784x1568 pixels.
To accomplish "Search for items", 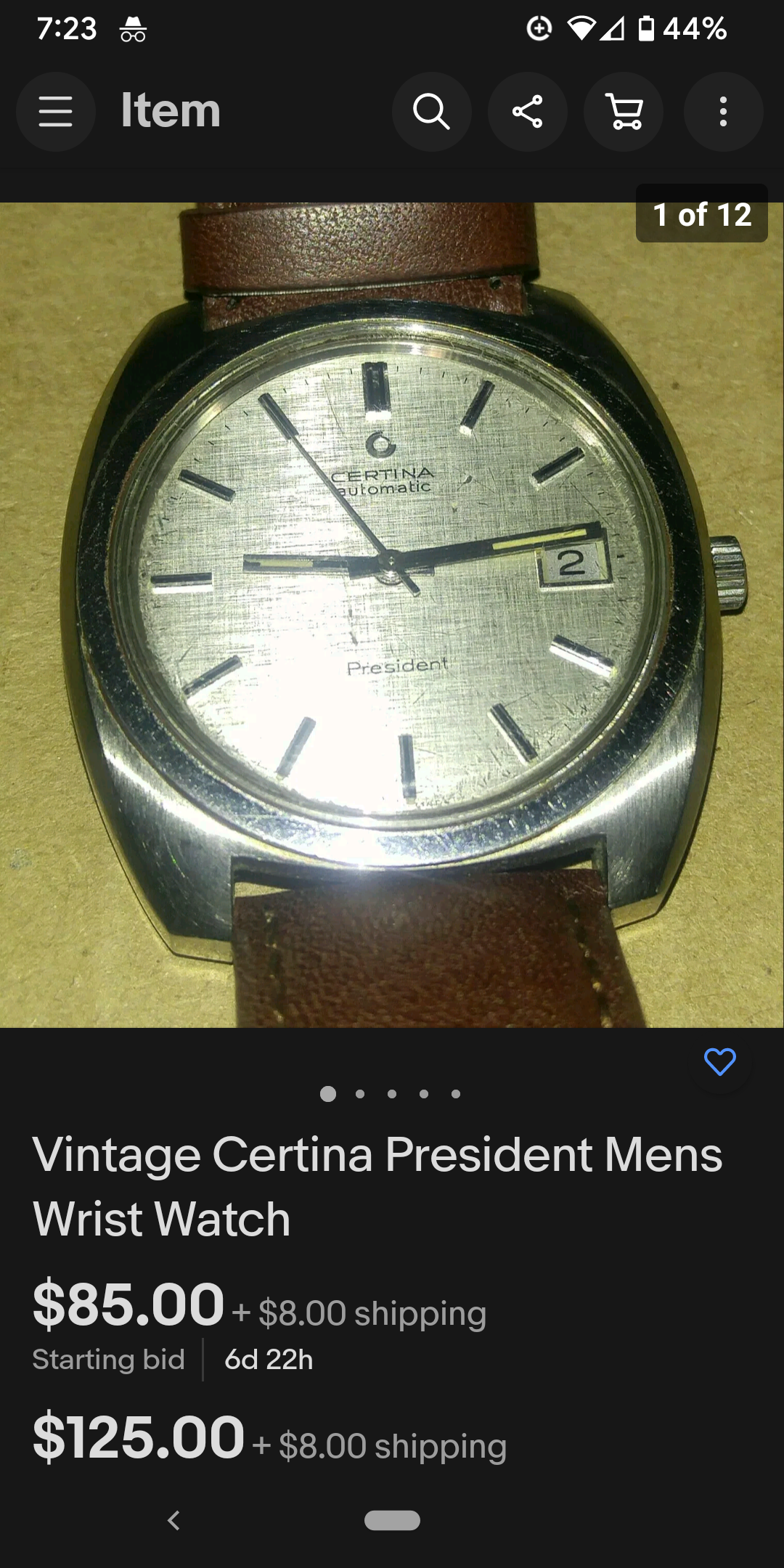I will coord(432,112).
